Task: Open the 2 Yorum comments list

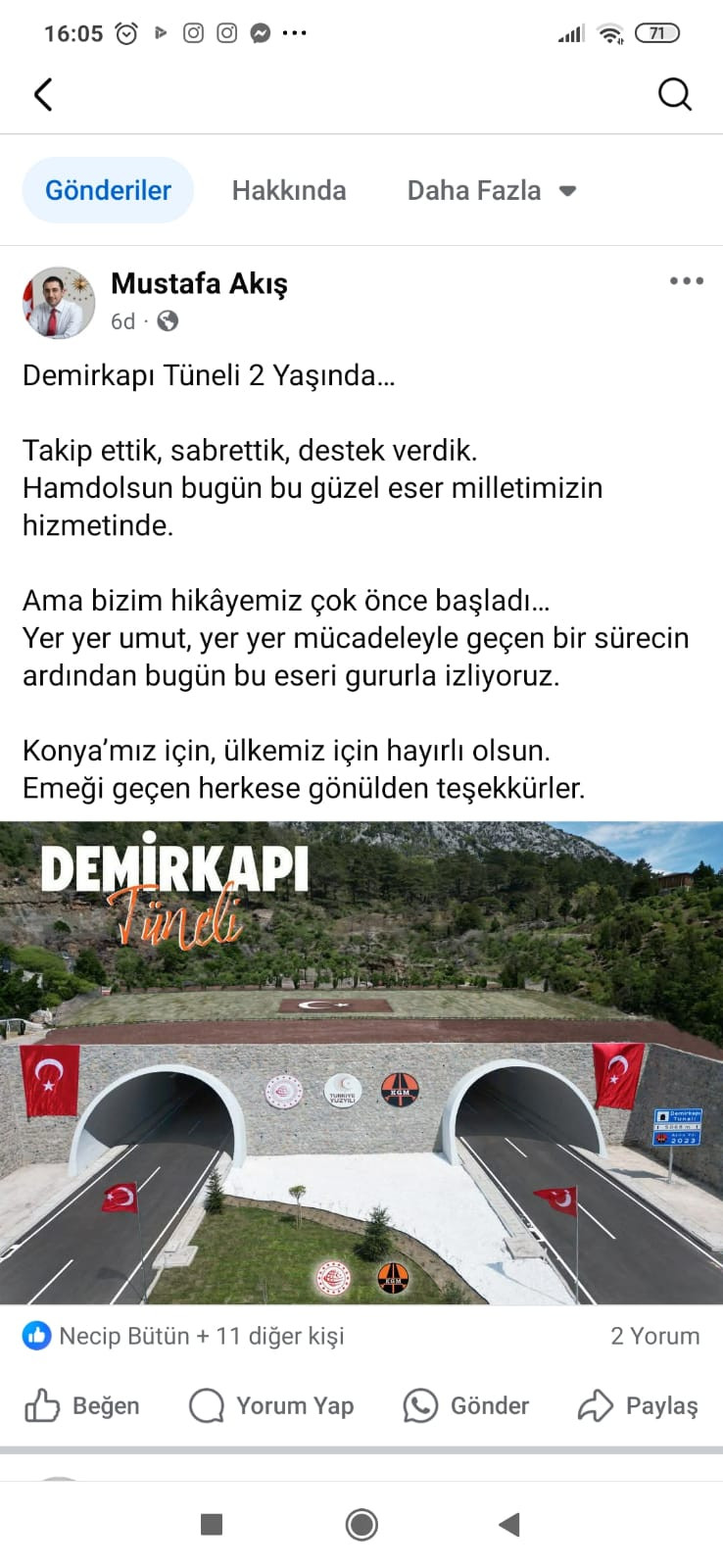Action: (654, 1336)
